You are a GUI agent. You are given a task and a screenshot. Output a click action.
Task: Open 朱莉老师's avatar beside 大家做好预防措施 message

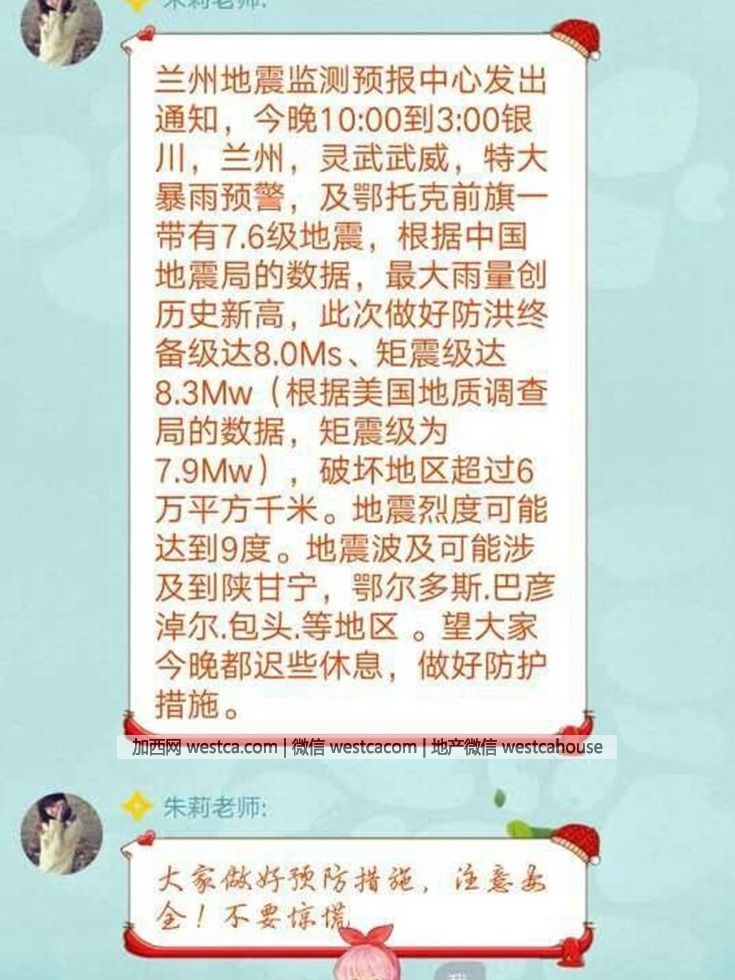[x=62, y=833]
